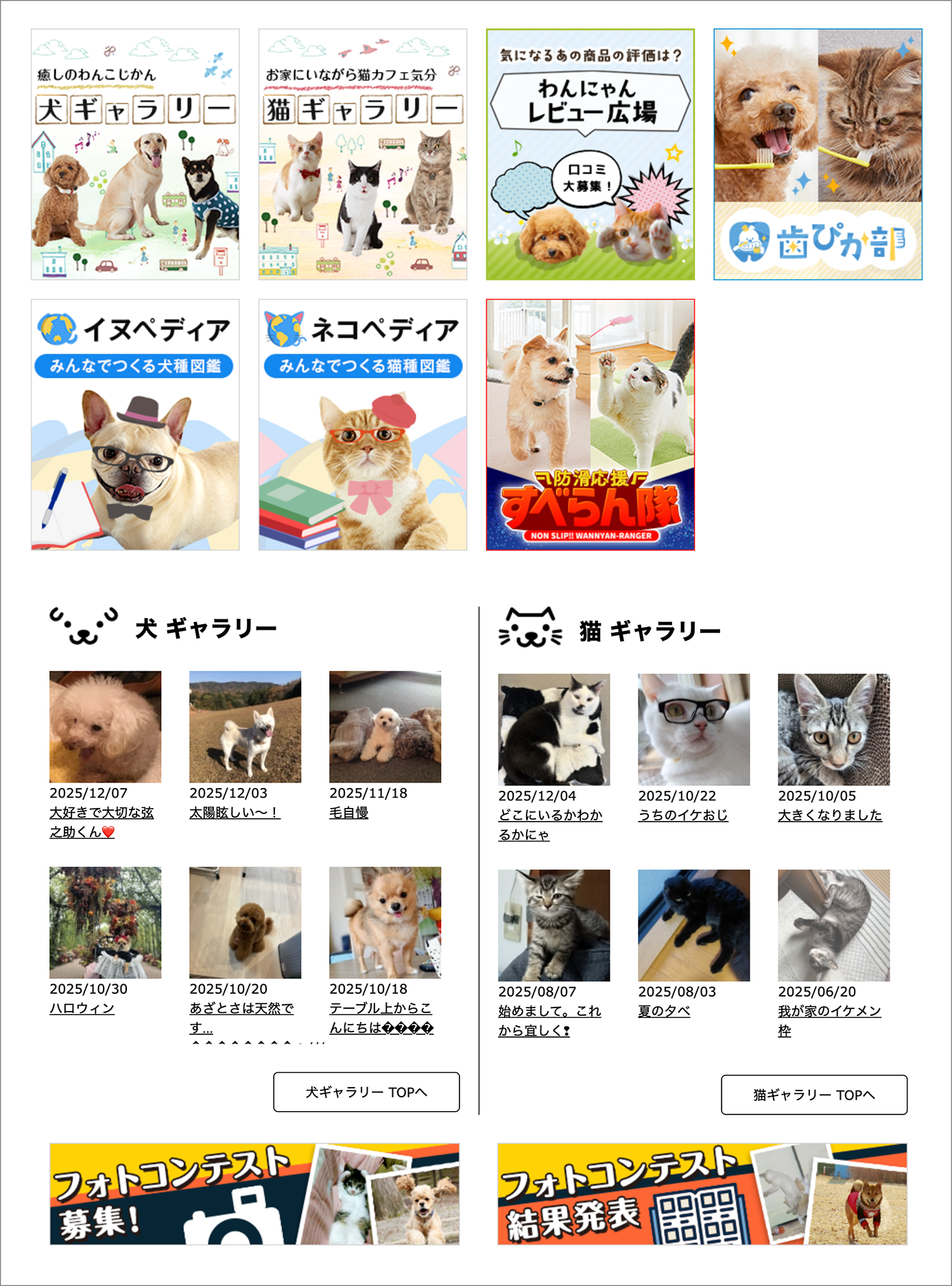Open ネコペディア cat breed encyclopedia
The width and height of the screenshot is (952, 1286).
click(362, 425)
